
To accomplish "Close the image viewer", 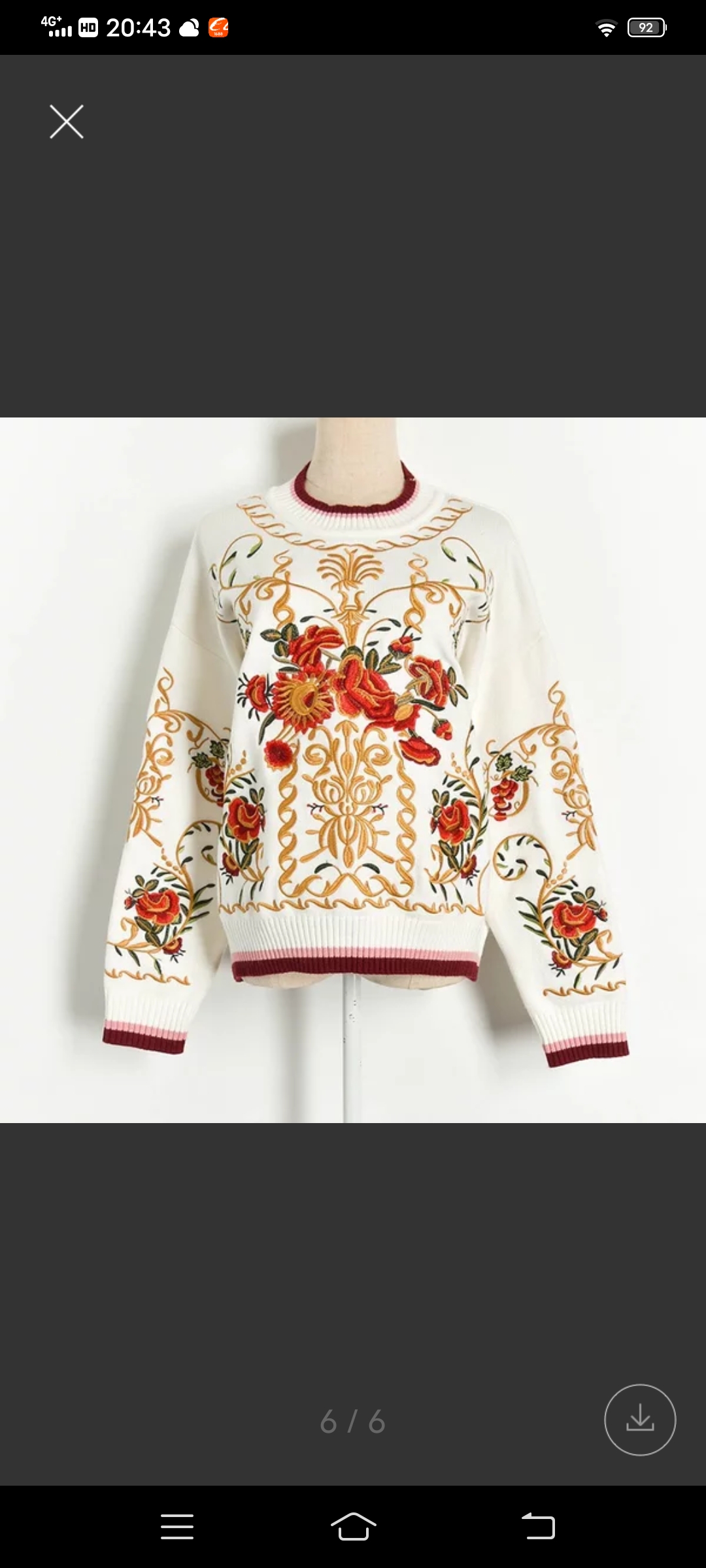I will pyautogui.click(x=67, y=122).
